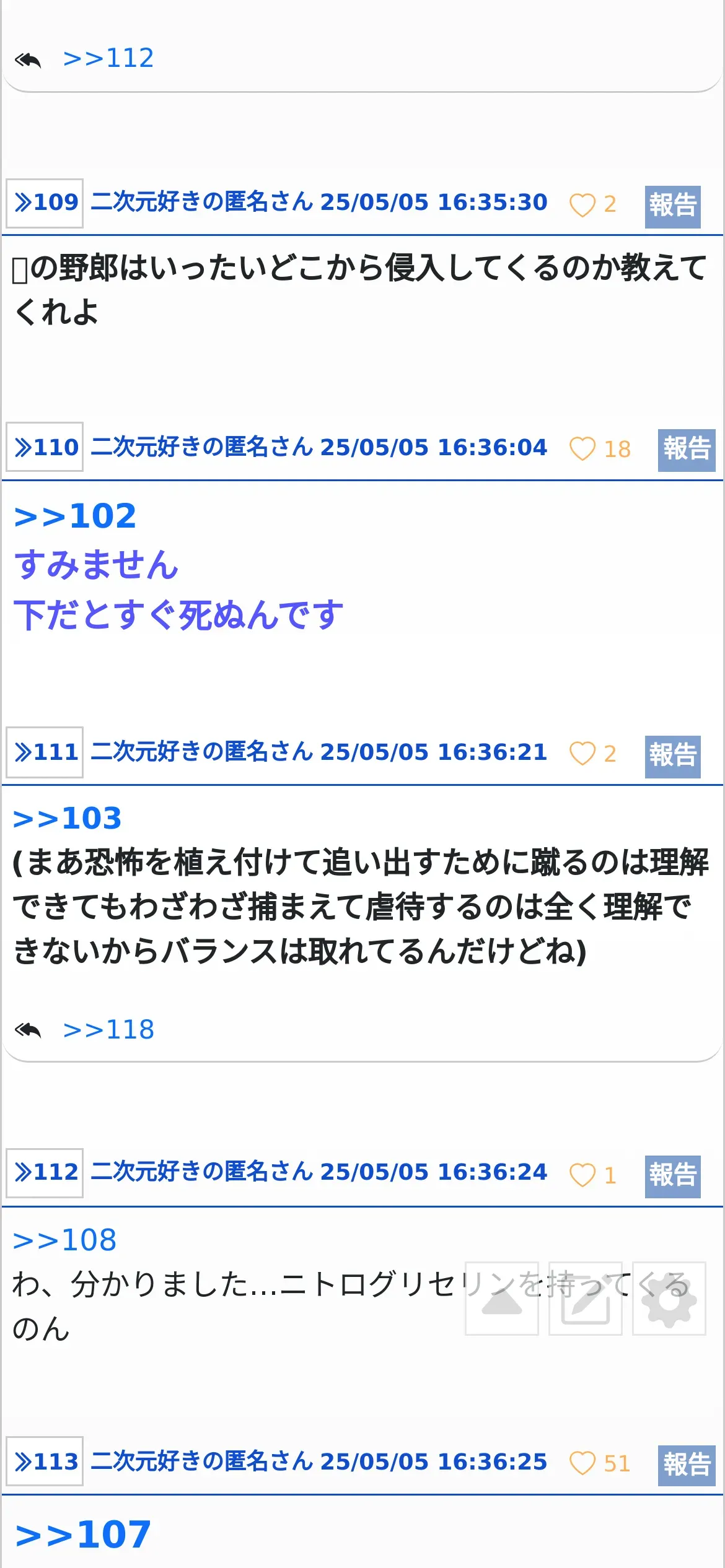Open the floating settings gear

(669, 1299)
